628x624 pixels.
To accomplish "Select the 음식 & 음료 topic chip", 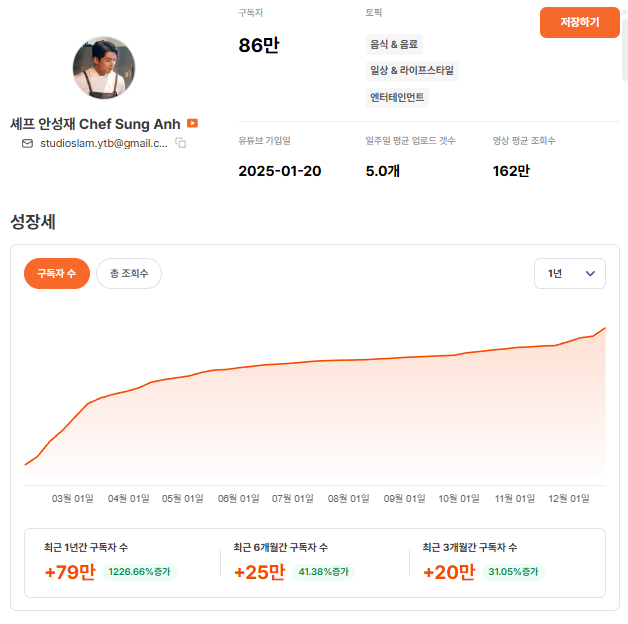I will click(395, 44).
